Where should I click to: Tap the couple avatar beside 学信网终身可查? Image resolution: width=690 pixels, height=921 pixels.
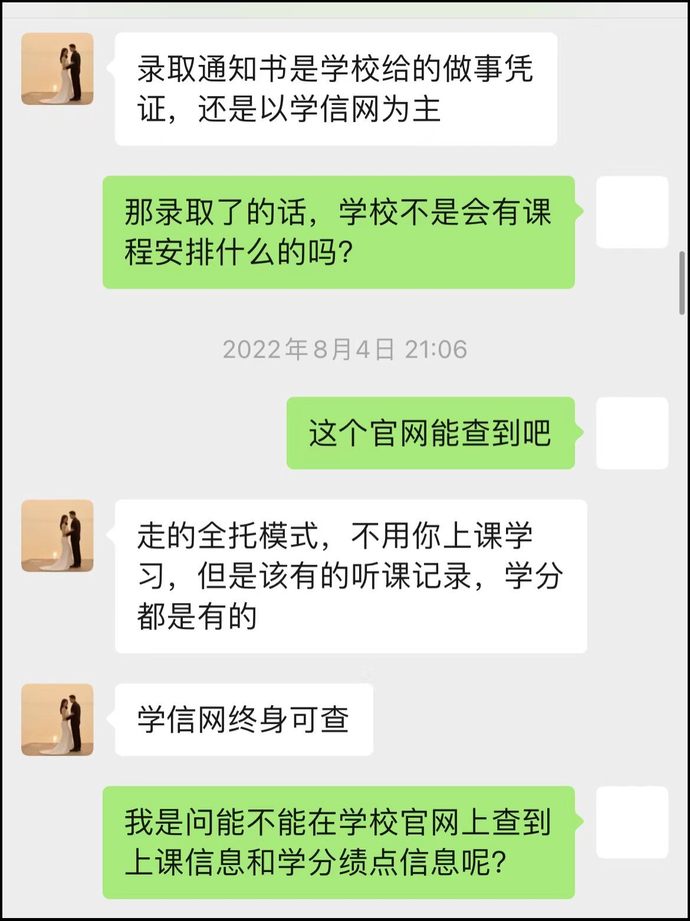57,720
